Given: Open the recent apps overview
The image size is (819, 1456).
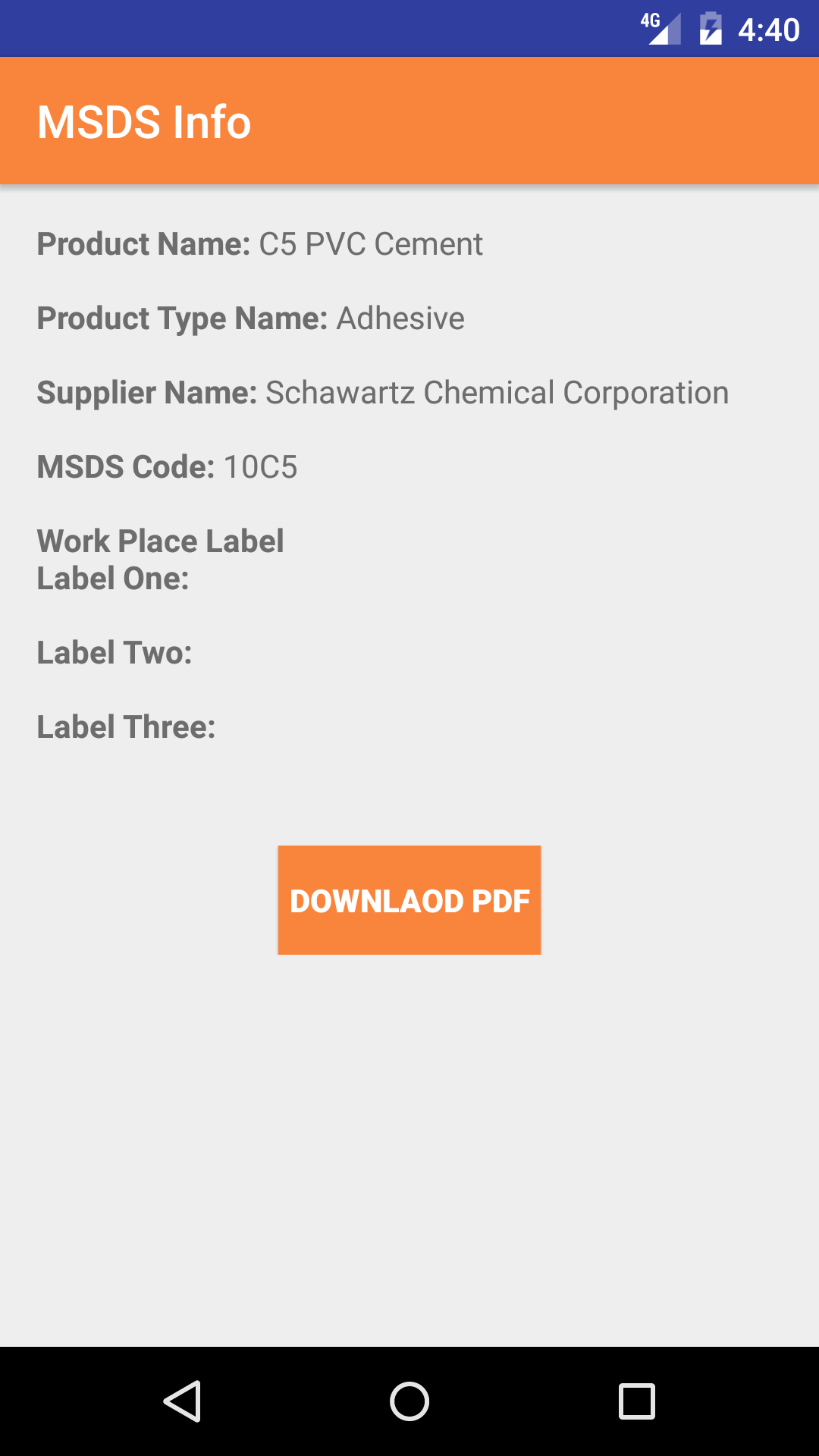Looking at the screenshot, I should [637, 1401].
